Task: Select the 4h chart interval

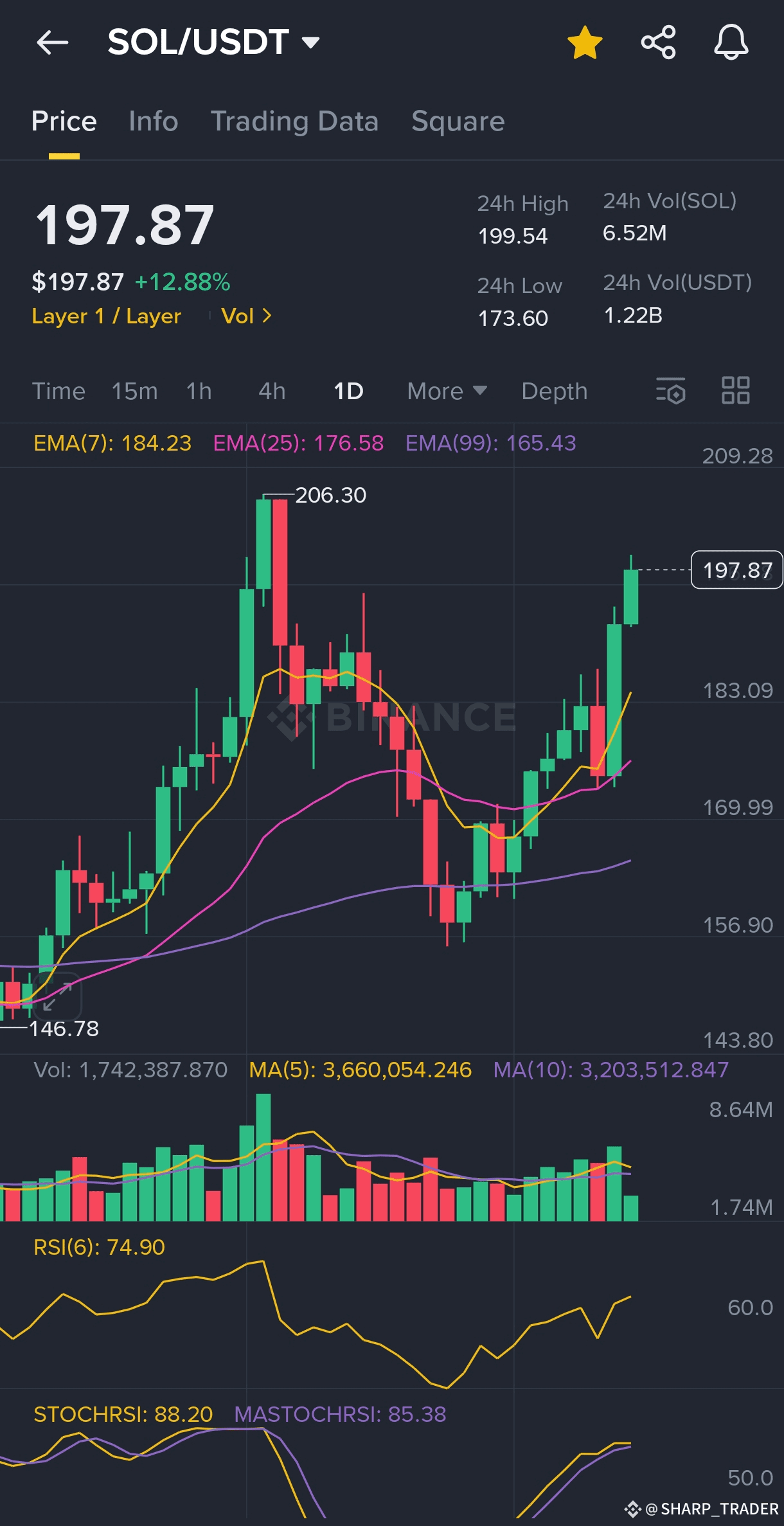Action: point(272,391)
